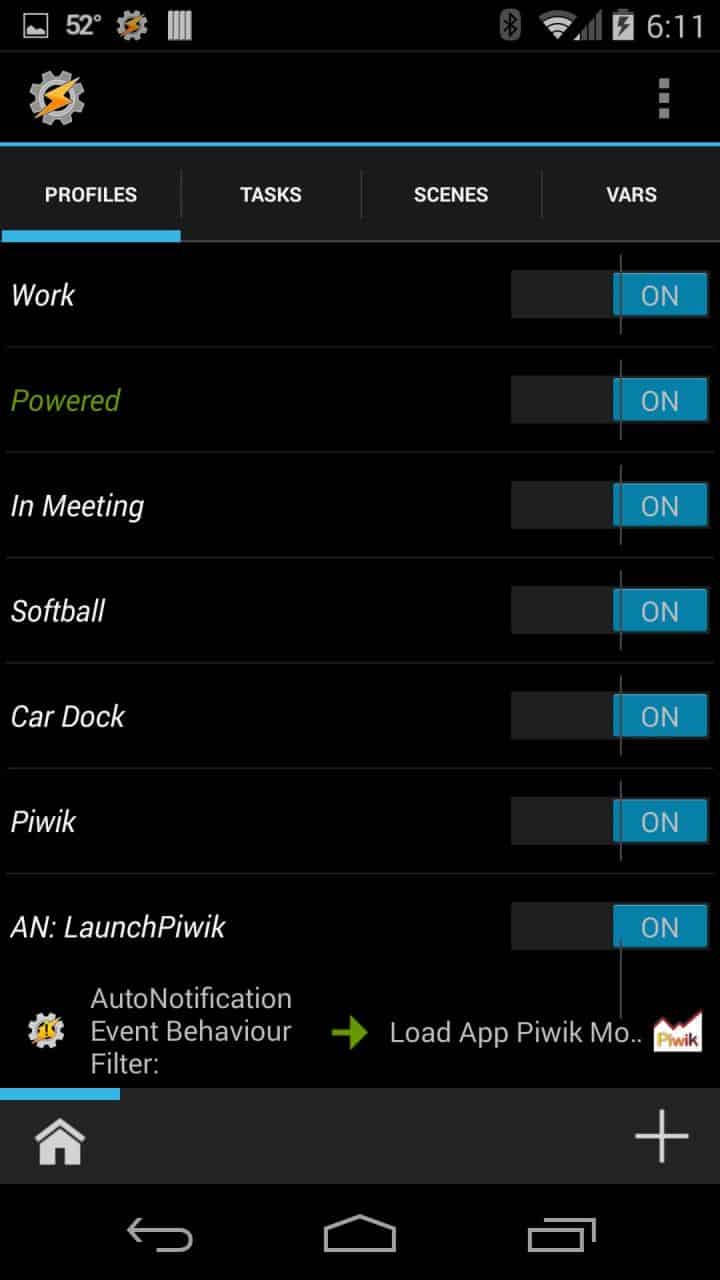Add a new profile with plus
Screen dimensions: 720x1280
662,1137
